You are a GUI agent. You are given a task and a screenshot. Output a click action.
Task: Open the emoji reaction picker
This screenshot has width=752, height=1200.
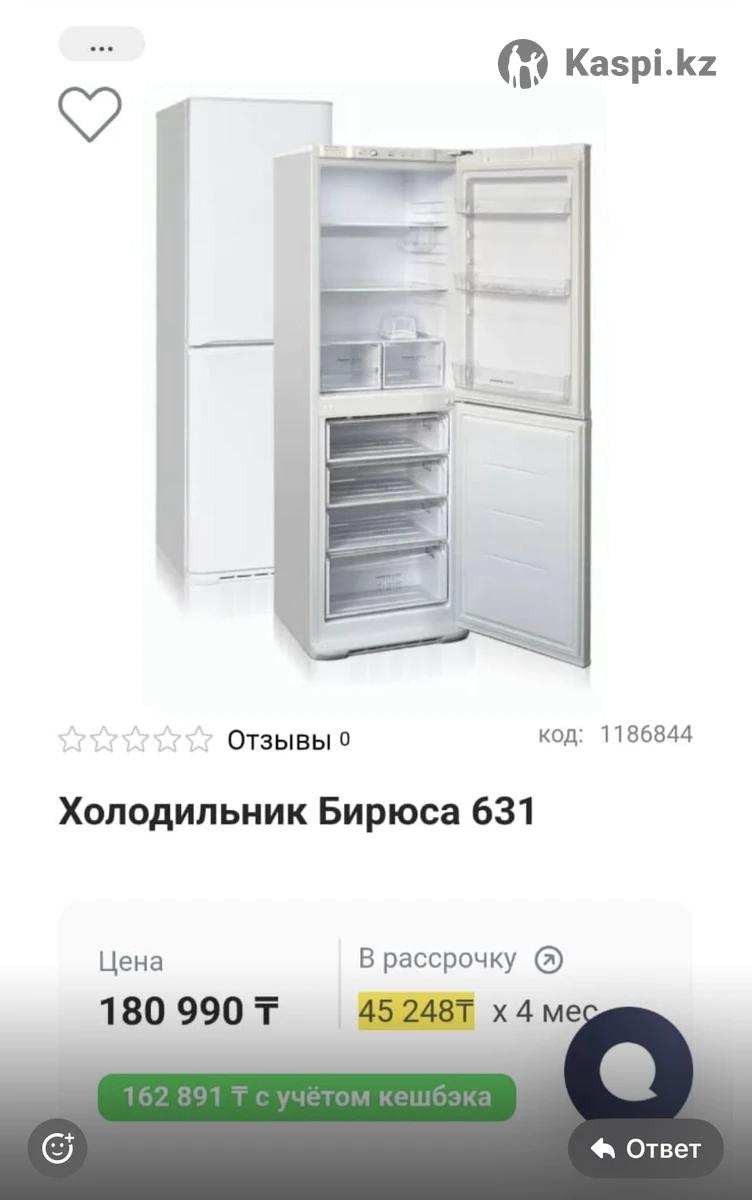click(x=58, y=1148)
